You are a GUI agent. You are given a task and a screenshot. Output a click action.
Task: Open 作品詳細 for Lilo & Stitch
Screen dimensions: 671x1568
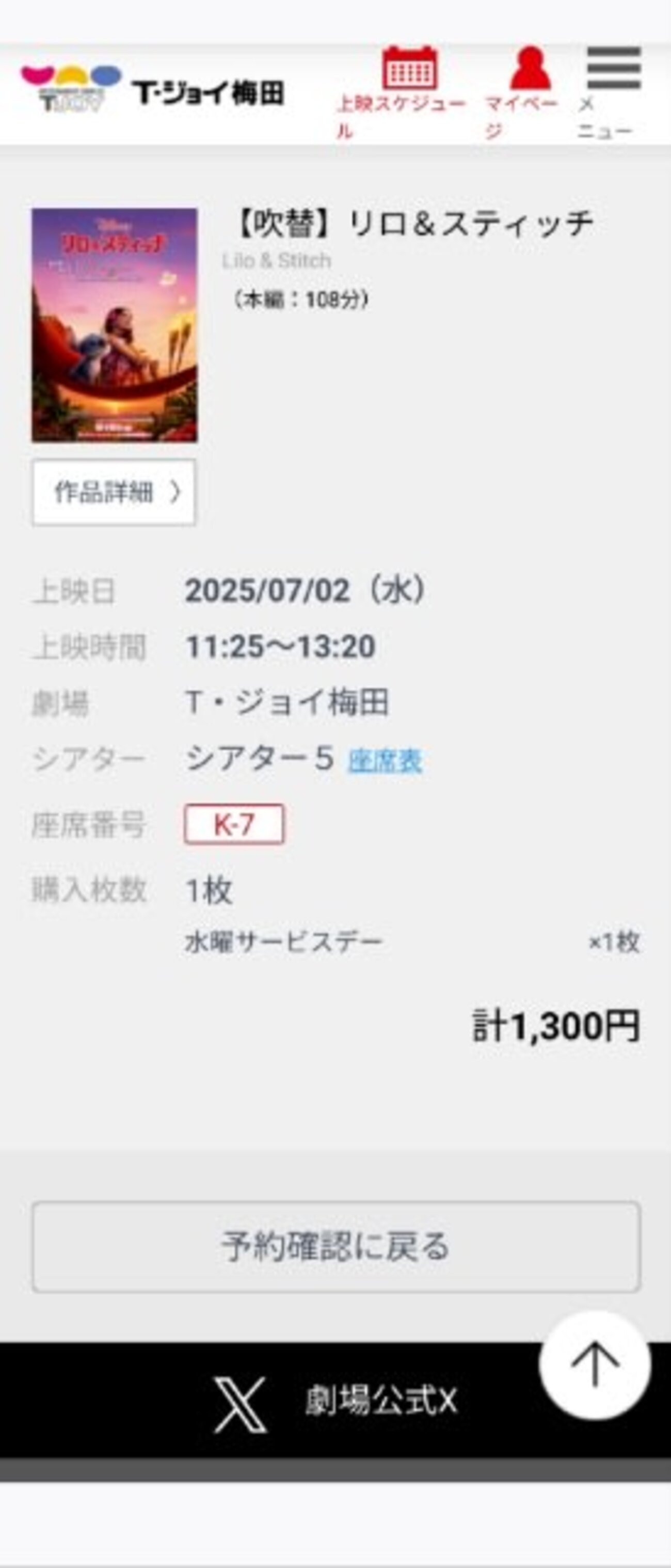coord(115,492)
